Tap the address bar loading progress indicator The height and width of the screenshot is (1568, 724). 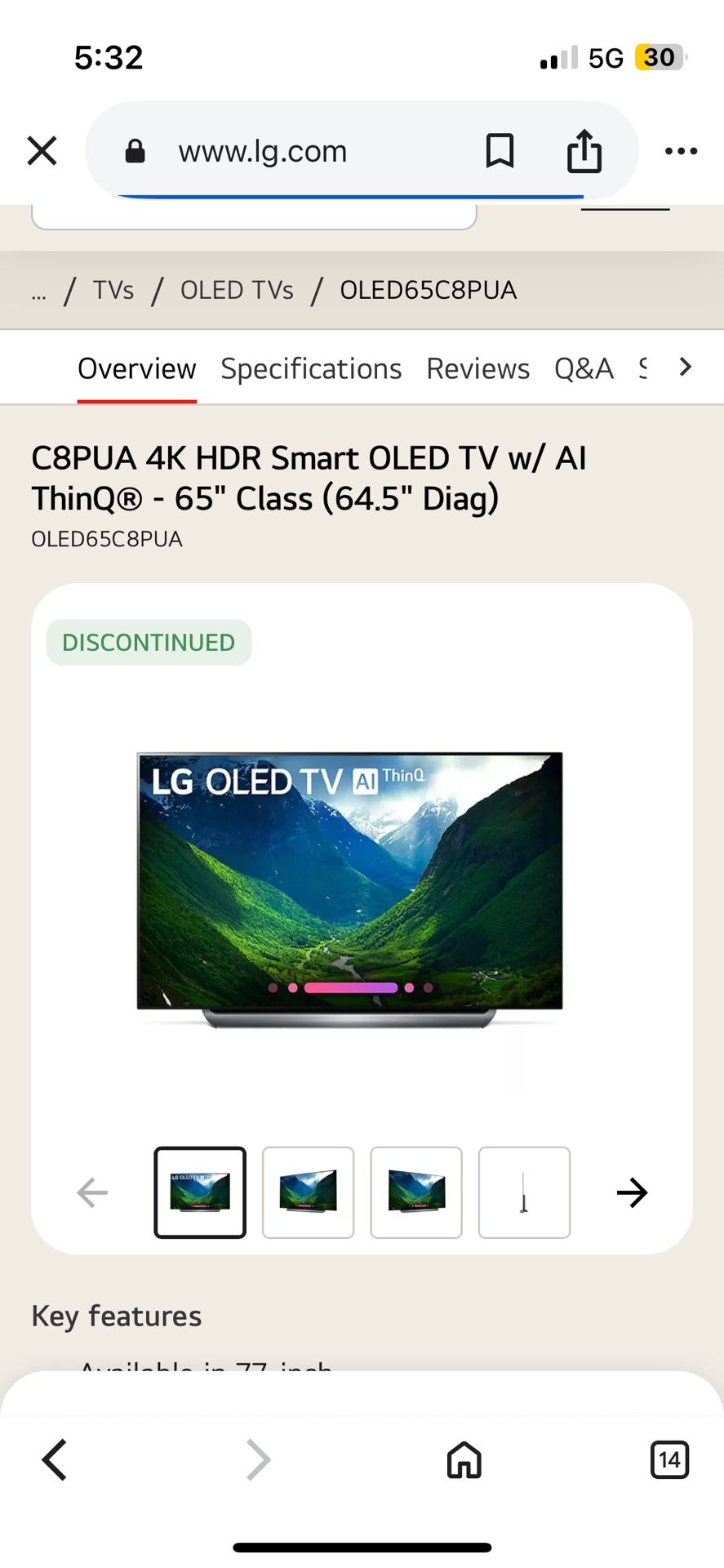(x=349, y=195)
